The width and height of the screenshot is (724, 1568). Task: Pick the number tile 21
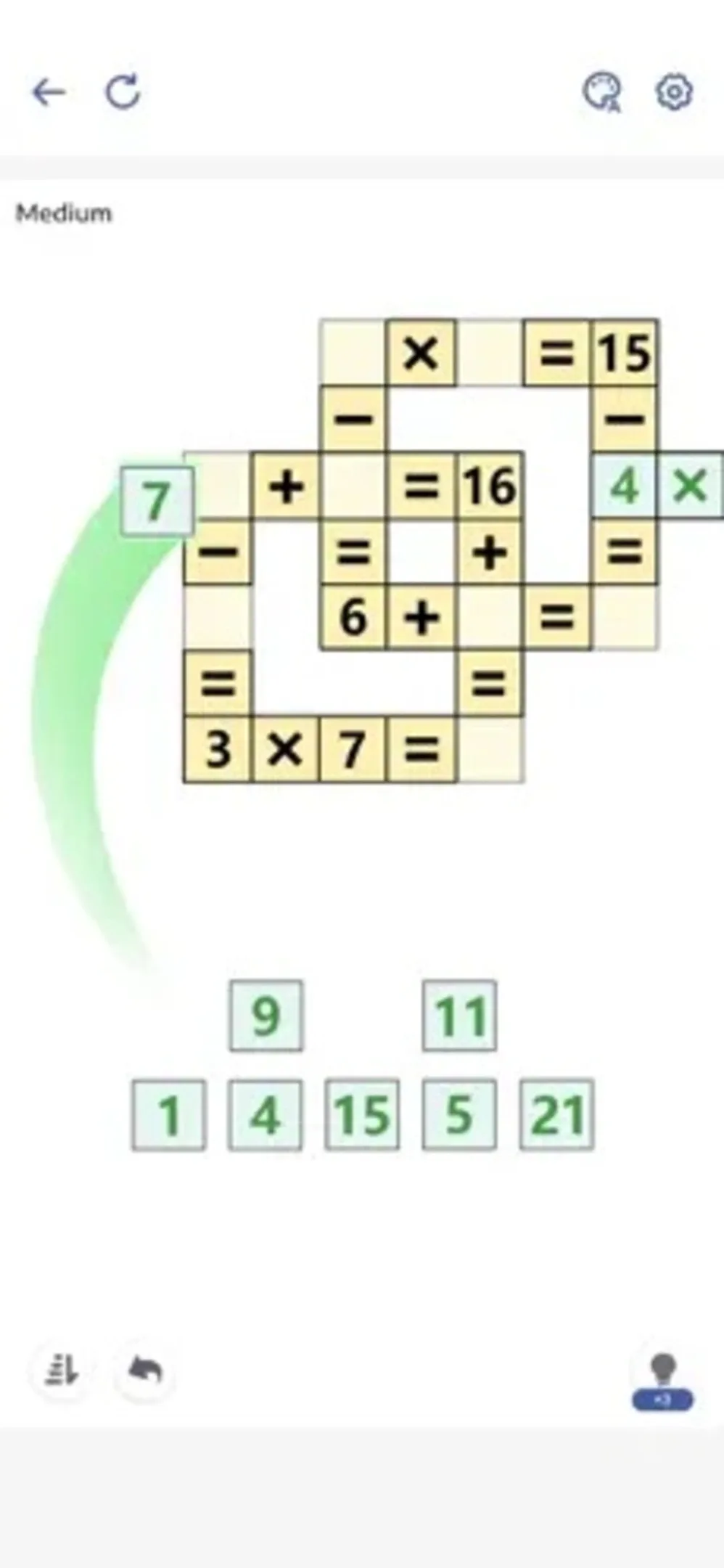click(x=556, y=1114)
